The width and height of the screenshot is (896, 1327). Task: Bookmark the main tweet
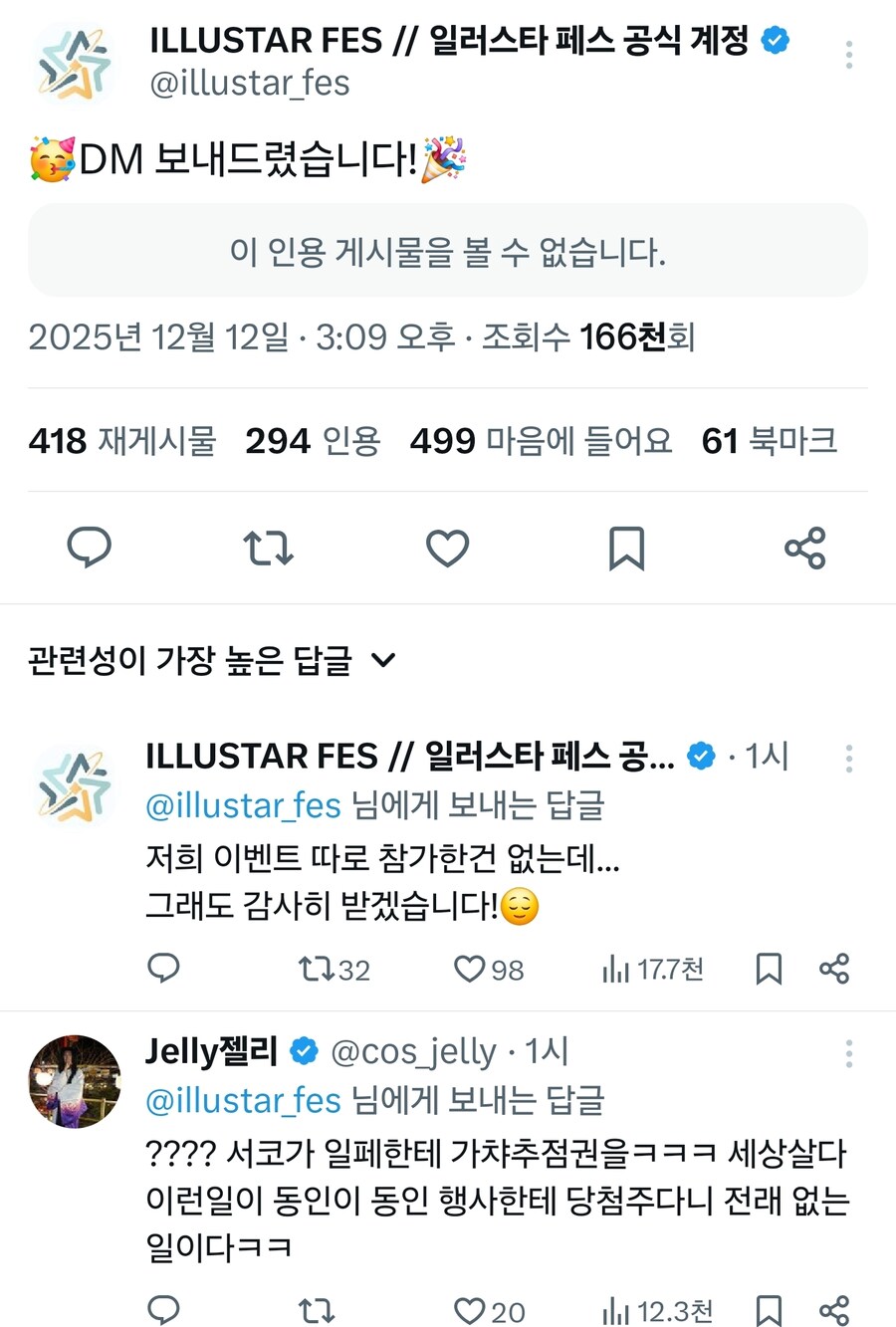pyautogui.click(x=626, y=548)
